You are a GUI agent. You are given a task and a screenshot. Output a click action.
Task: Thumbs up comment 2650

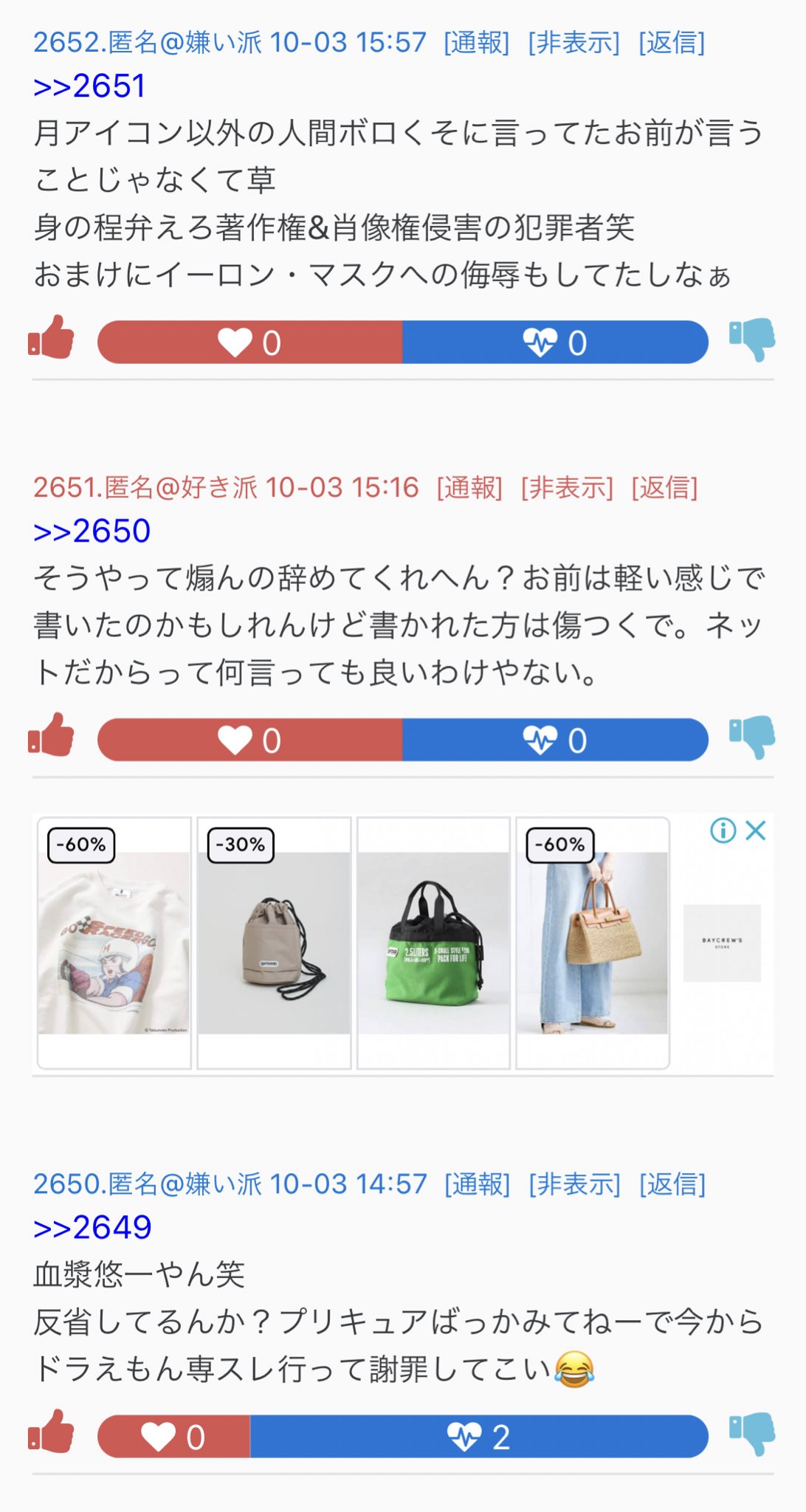tap(51, 1432)
